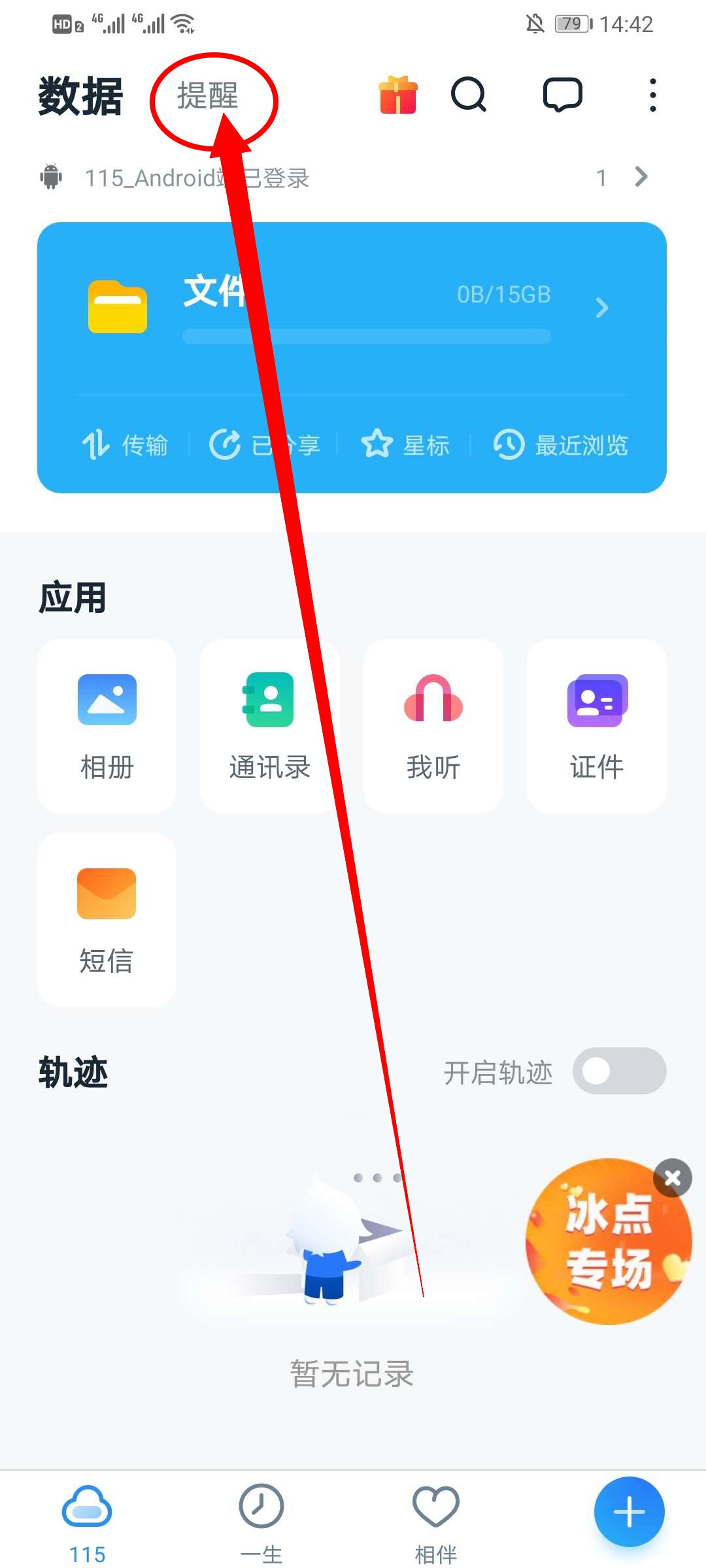Open the three-dot overflow menu

652,95
